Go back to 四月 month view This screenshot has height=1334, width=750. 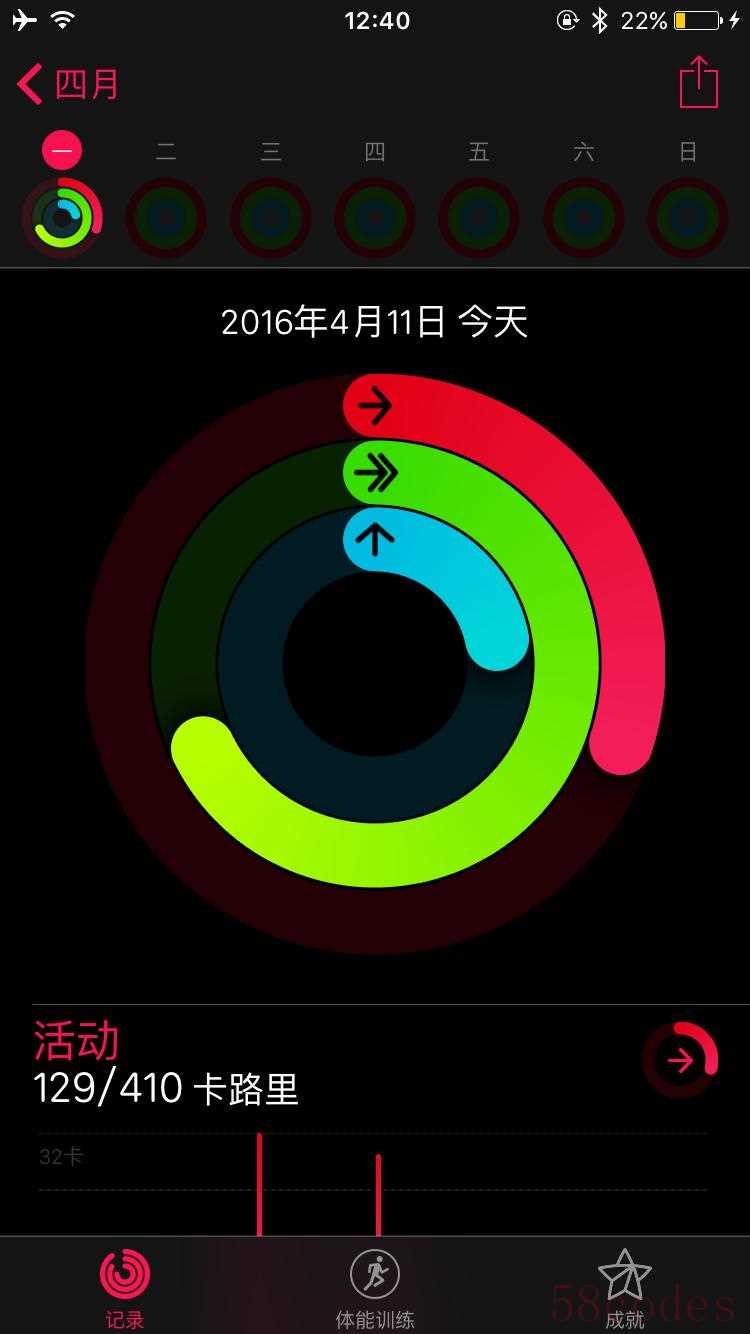pos(68,84)
